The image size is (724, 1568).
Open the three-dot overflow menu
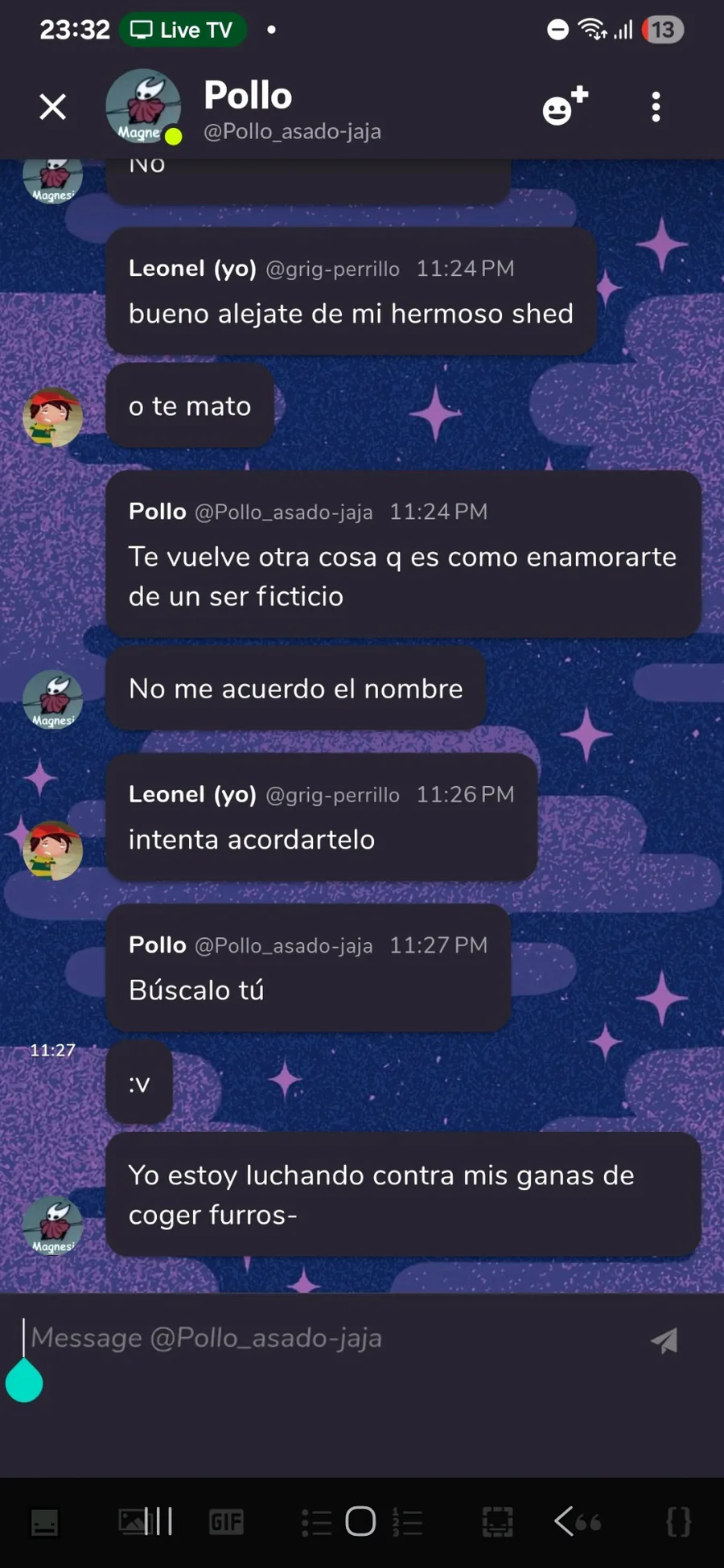pos(656,106)
